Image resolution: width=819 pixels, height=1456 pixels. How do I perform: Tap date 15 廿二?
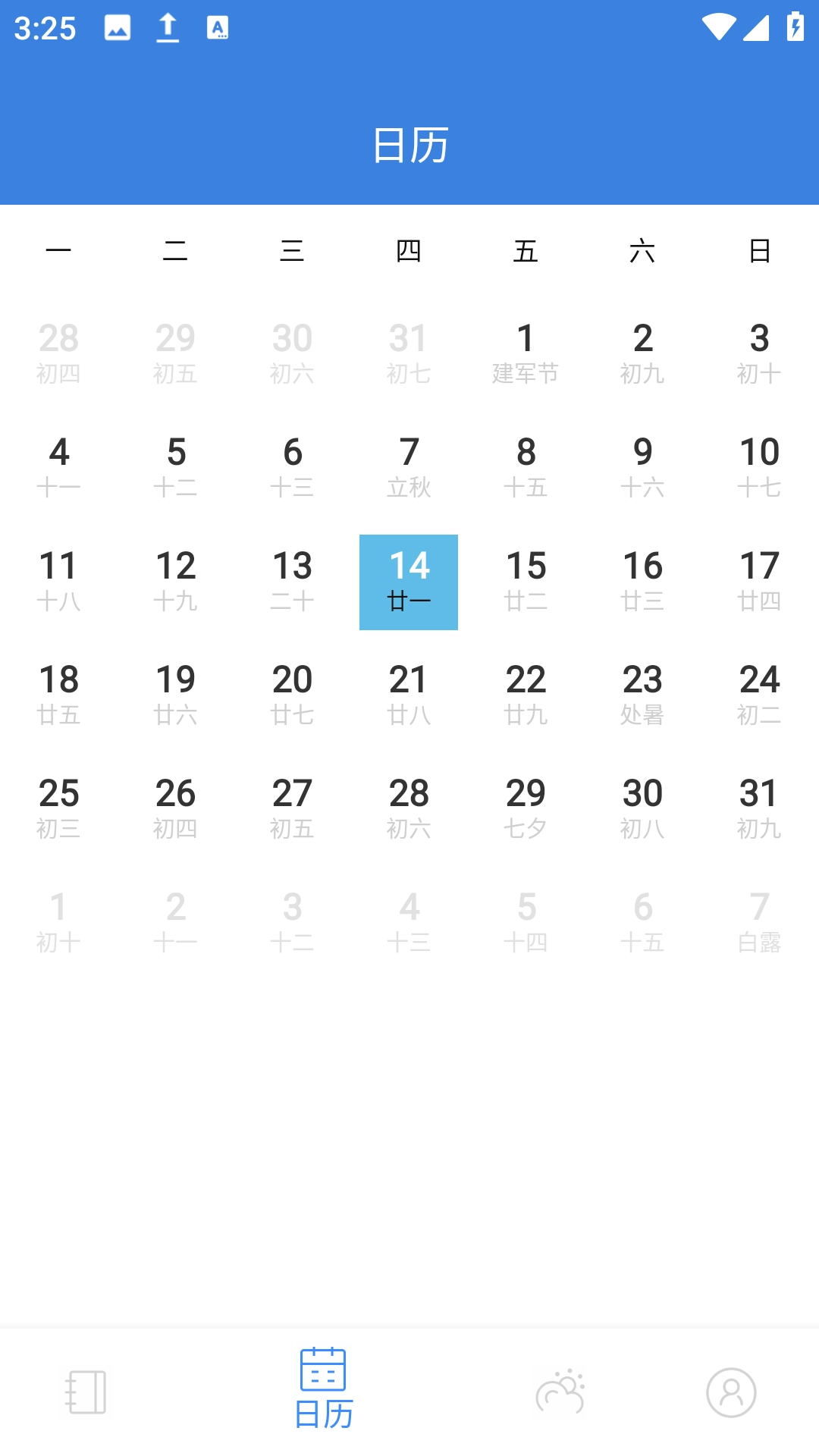526,582
